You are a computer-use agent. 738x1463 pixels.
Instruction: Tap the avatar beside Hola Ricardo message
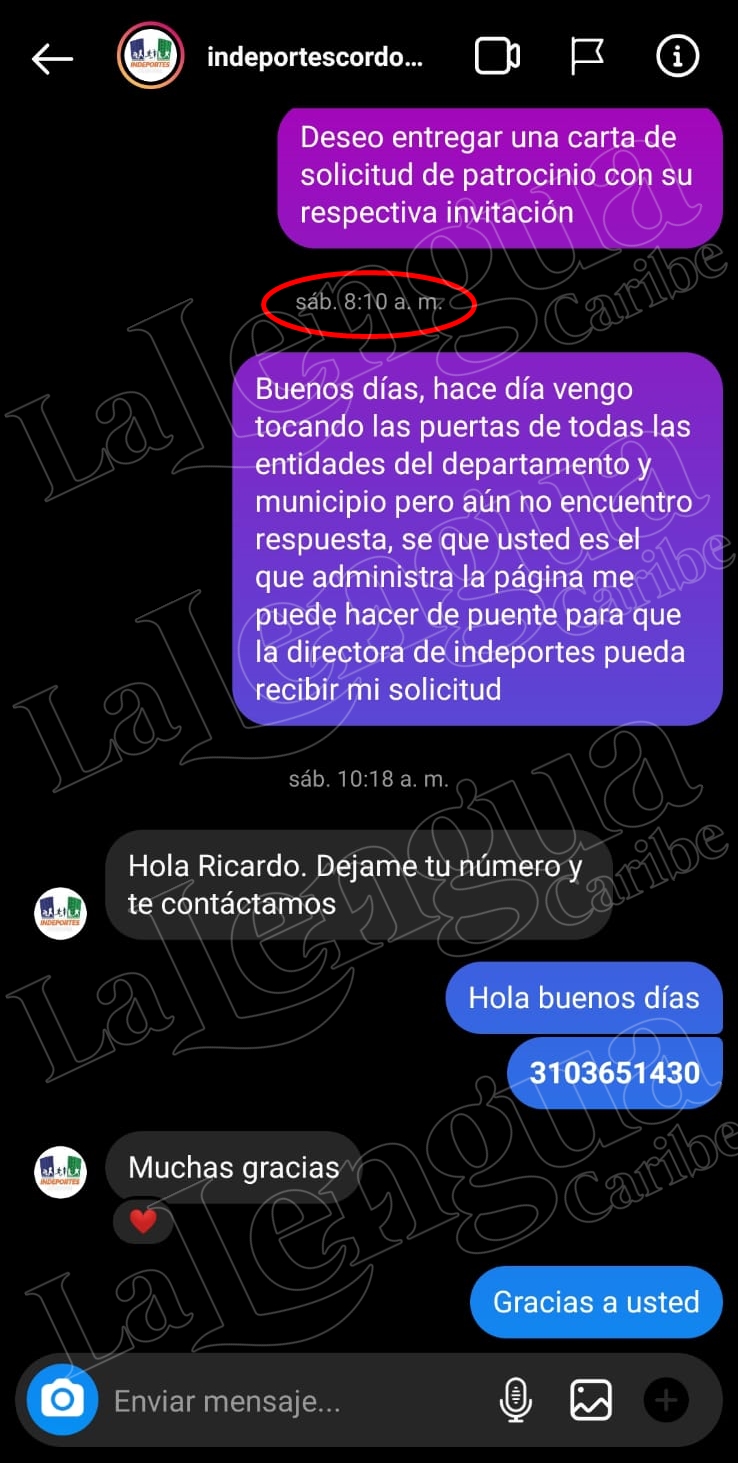(61, 913)
